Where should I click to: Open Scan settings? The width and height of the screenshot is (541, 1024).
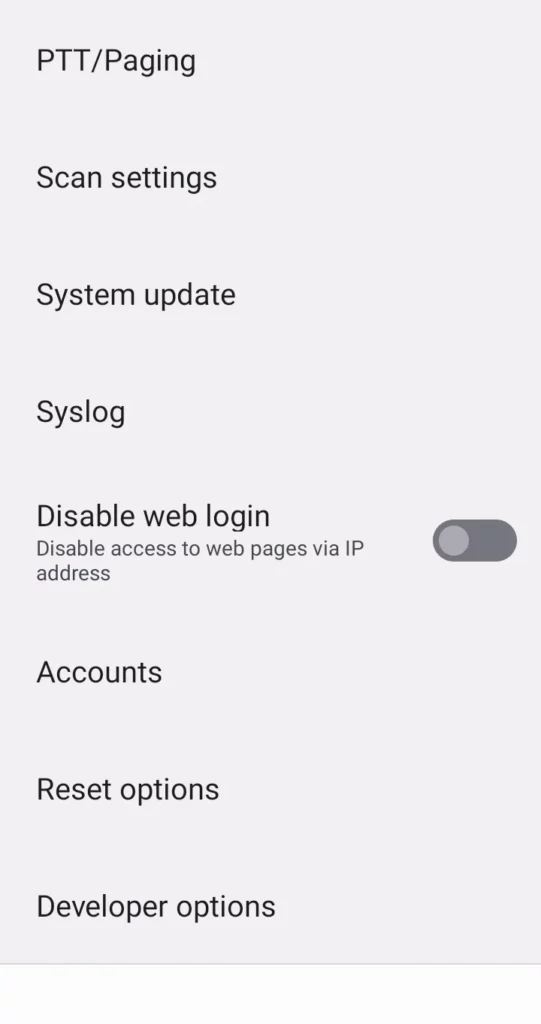click(x=270, y=178)
